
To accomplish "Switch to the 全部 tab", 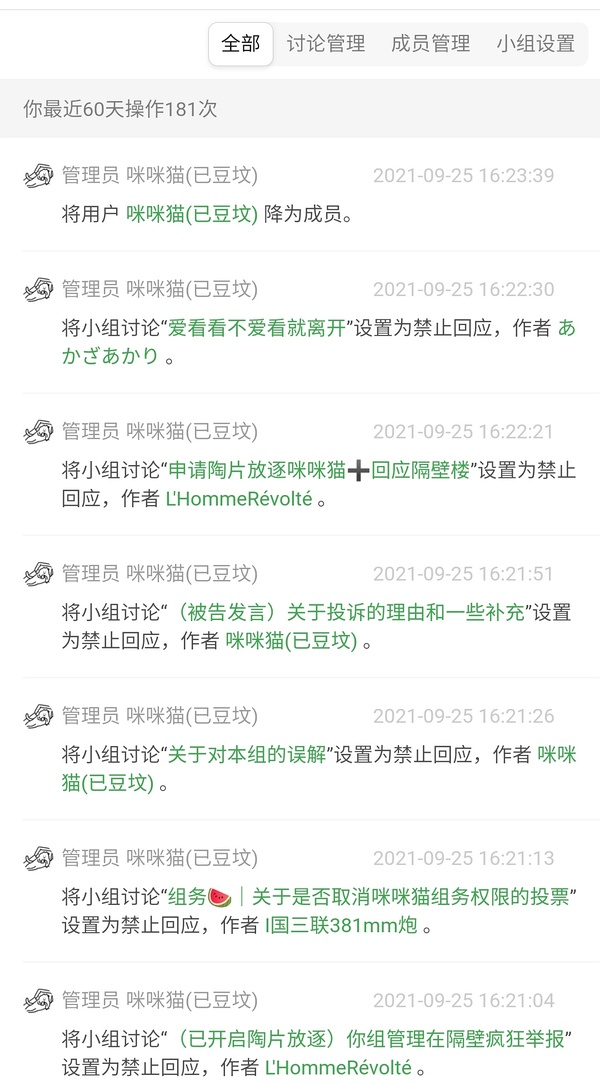I will tap(240, 44).
